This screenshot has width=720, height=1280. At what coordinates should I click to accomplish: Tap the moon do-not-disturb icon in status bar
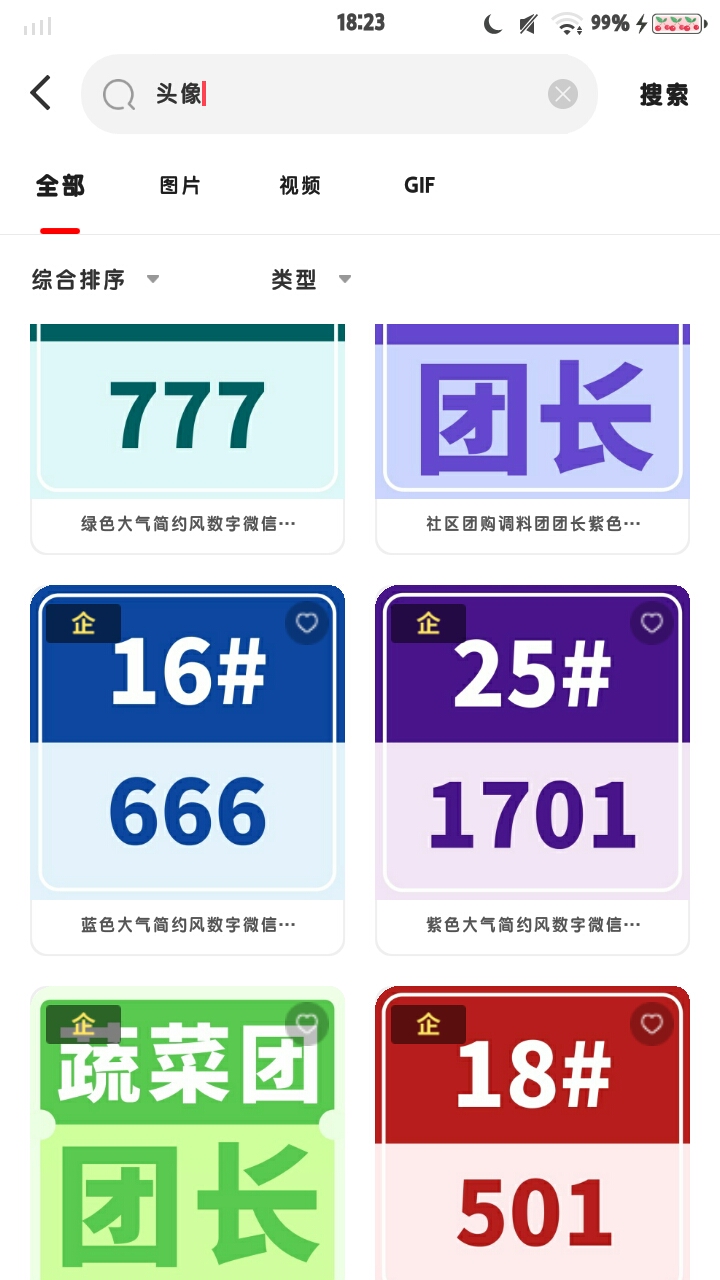pos(492,22)
